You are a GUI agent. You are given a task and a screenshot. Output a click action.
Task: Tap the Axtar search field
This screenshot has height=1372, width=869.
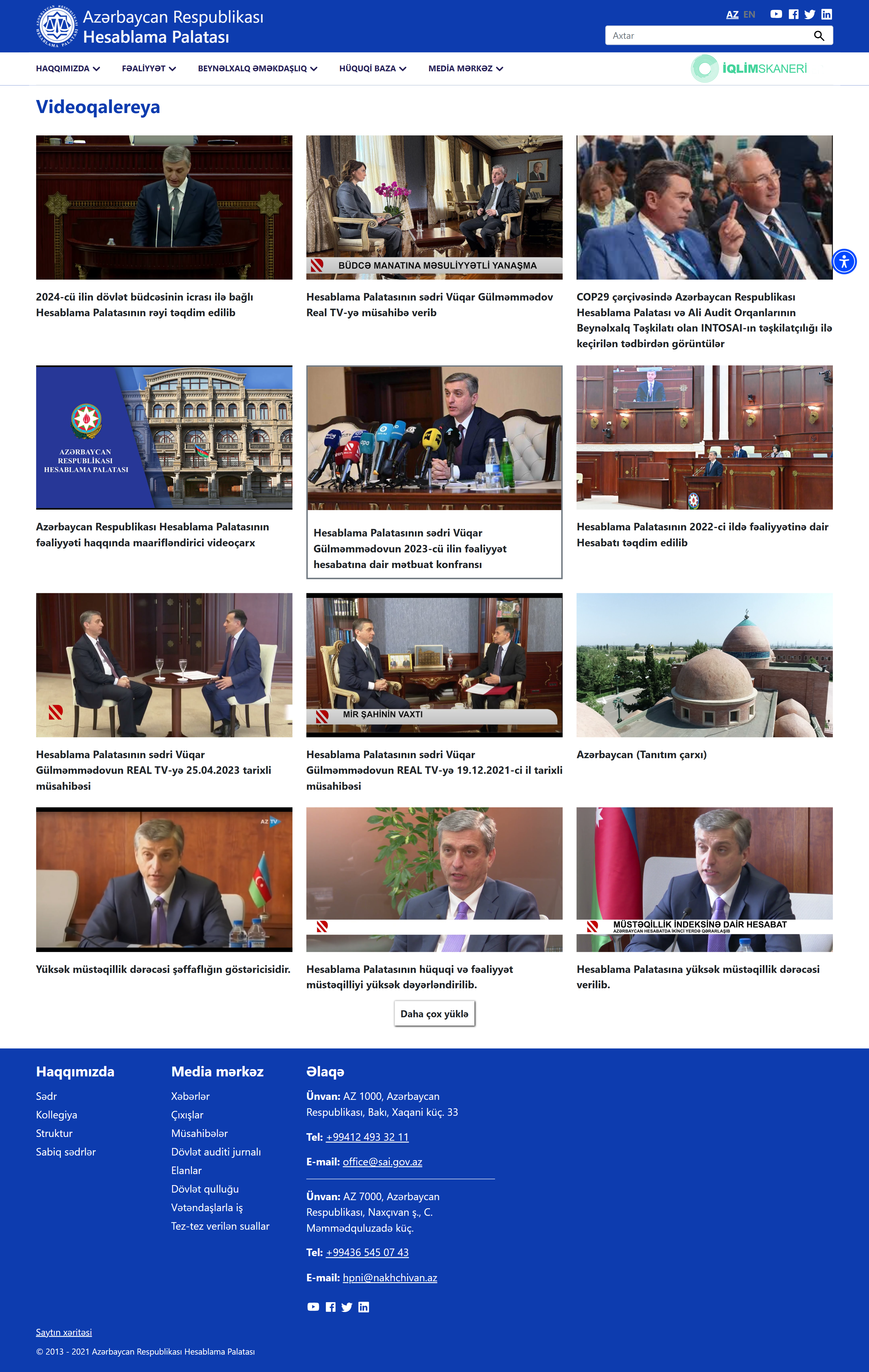(706, 35)
